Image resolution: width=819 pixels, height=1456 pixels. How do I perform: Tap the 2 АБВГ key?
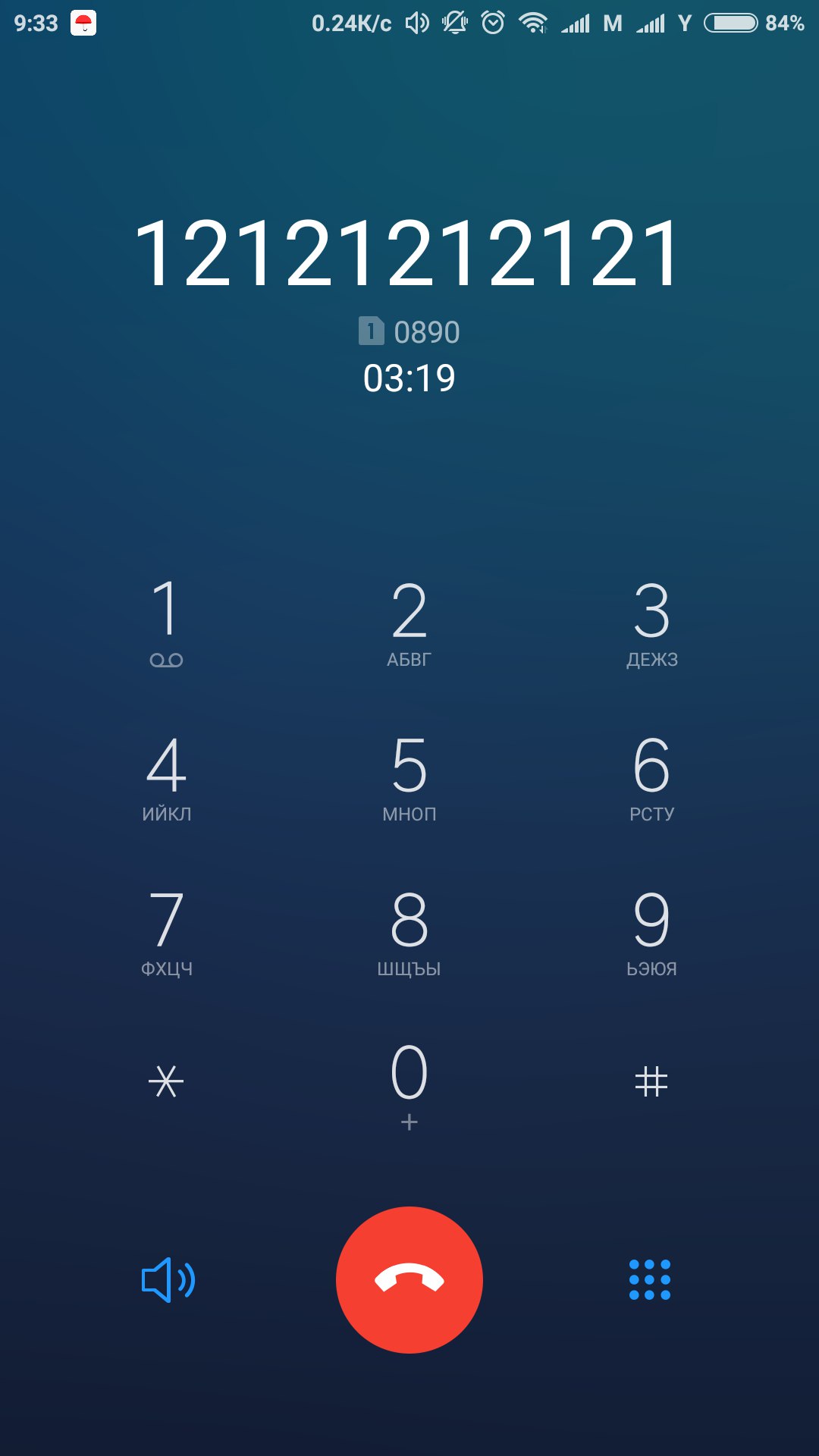409,622
